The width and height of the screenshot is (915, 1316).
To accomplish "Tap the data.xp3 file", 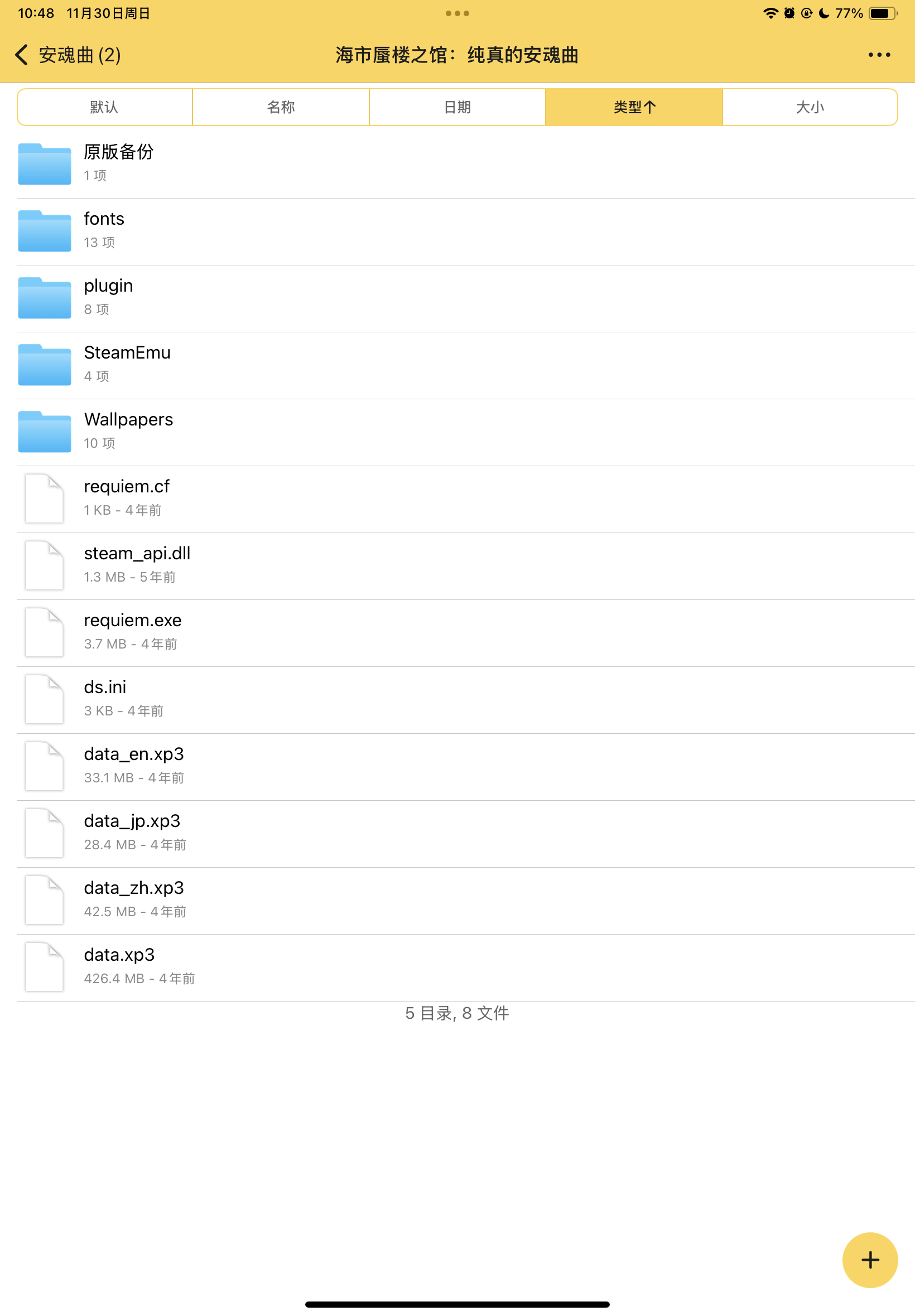I will 119,966.
